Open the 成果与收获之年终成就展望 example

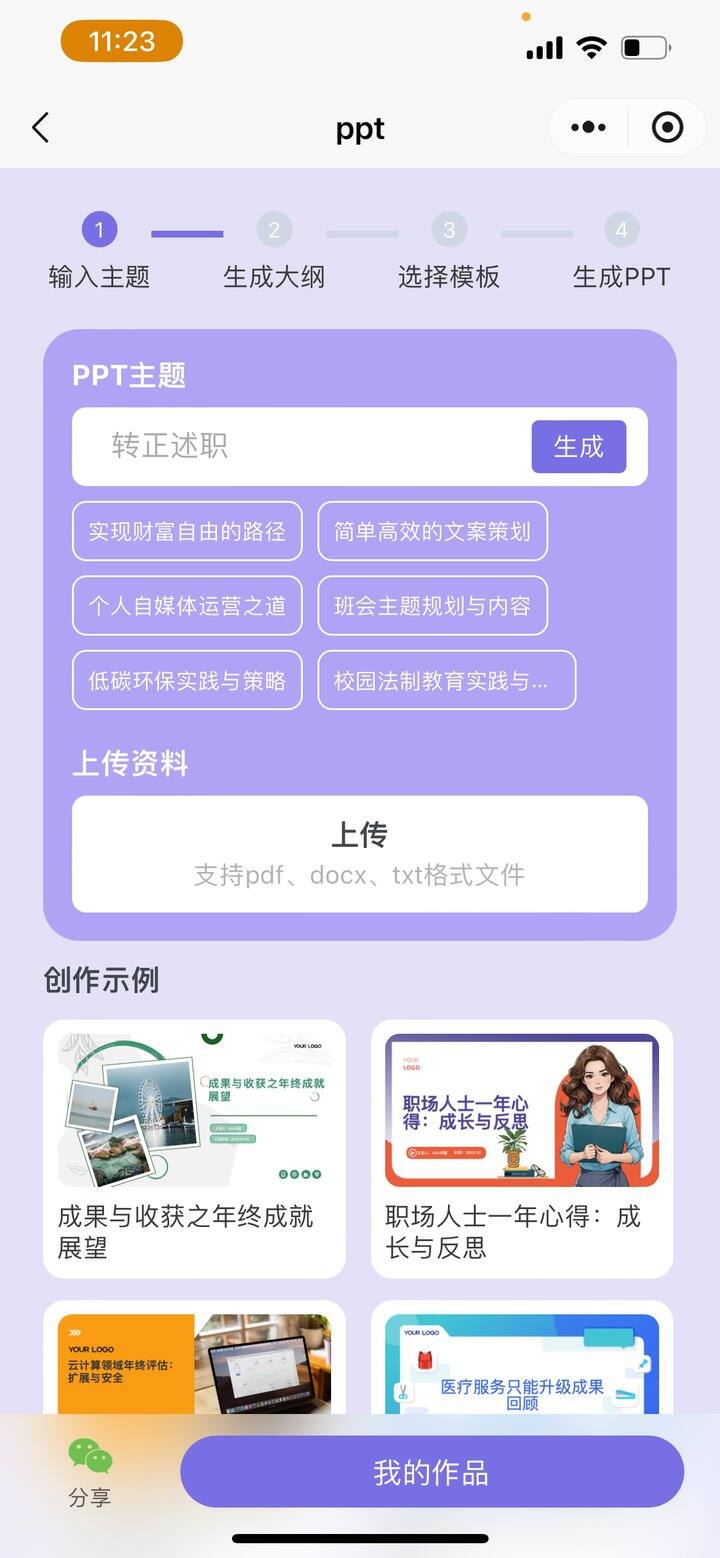pyautogui.click(x=194, y=1149)
